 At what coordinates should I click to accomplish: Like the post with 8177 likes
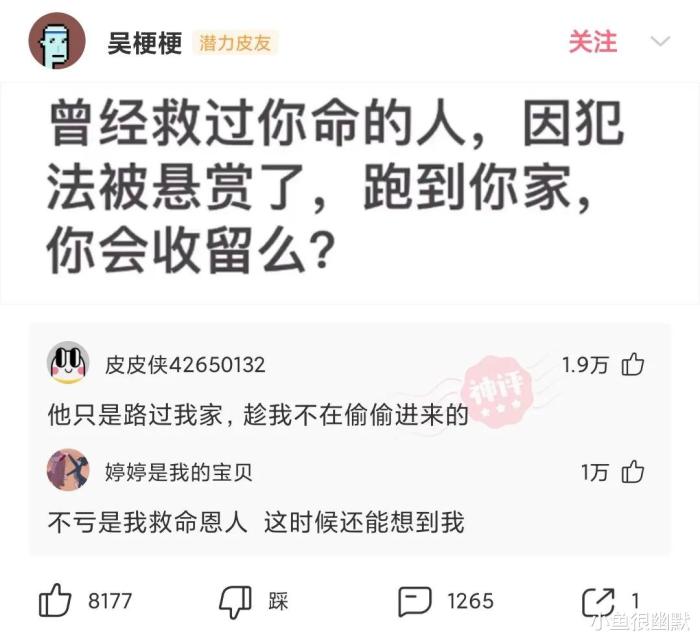tap(55, 601)
